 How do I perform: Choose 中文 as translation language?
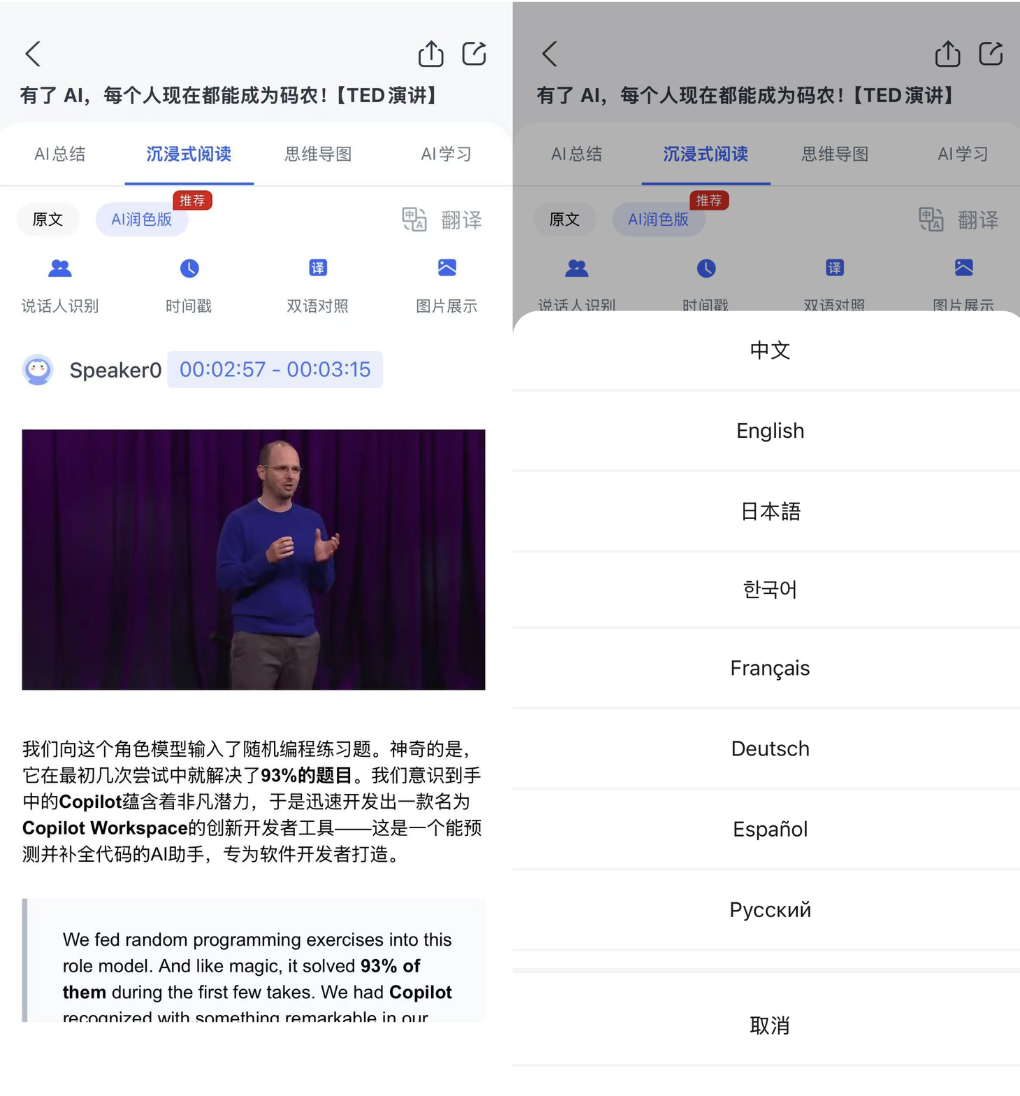[x=769, y=351]
